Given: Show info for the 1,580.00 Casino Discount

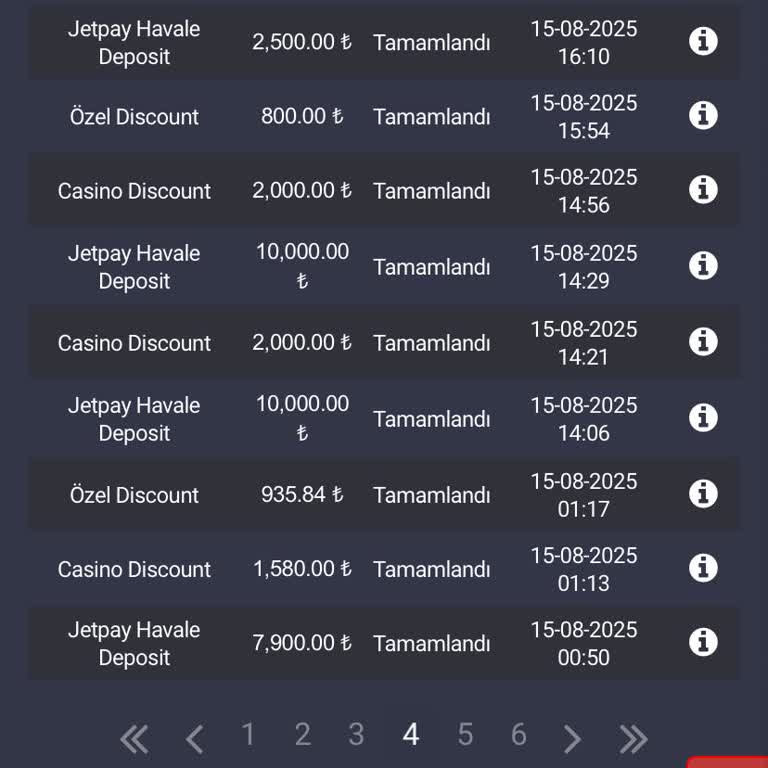Looking at the screenshot, I should [703, 567].
